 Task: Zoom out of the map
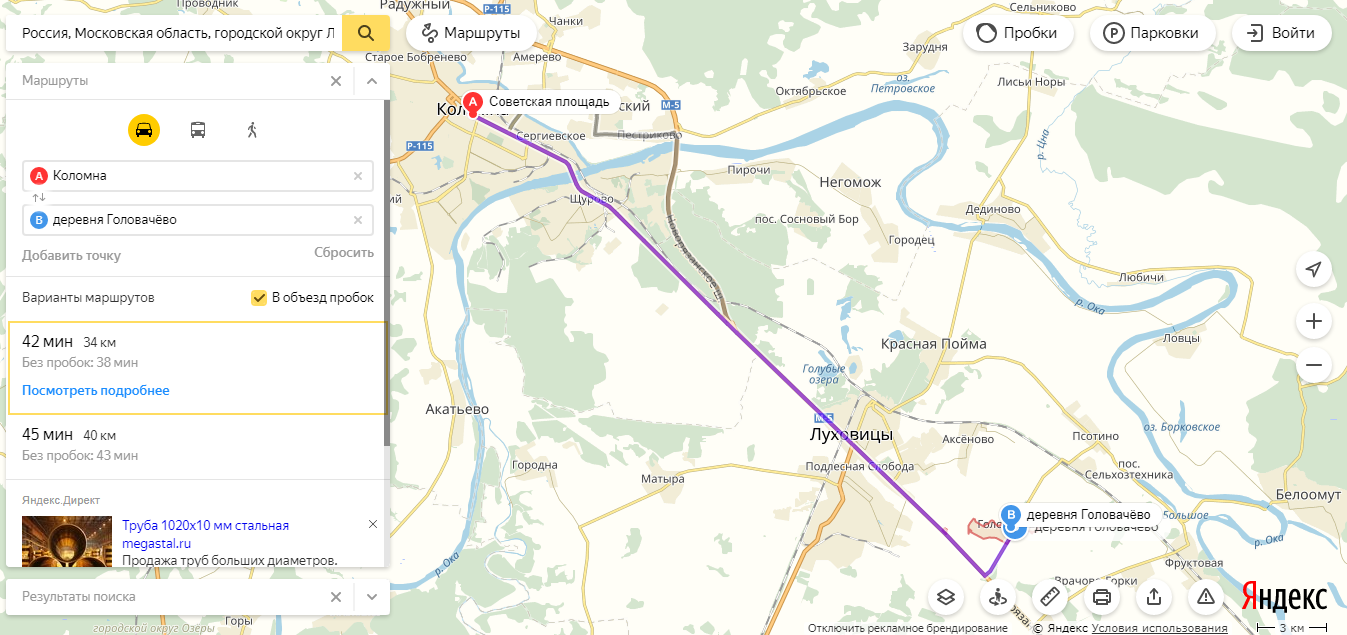click(1314, 366)
